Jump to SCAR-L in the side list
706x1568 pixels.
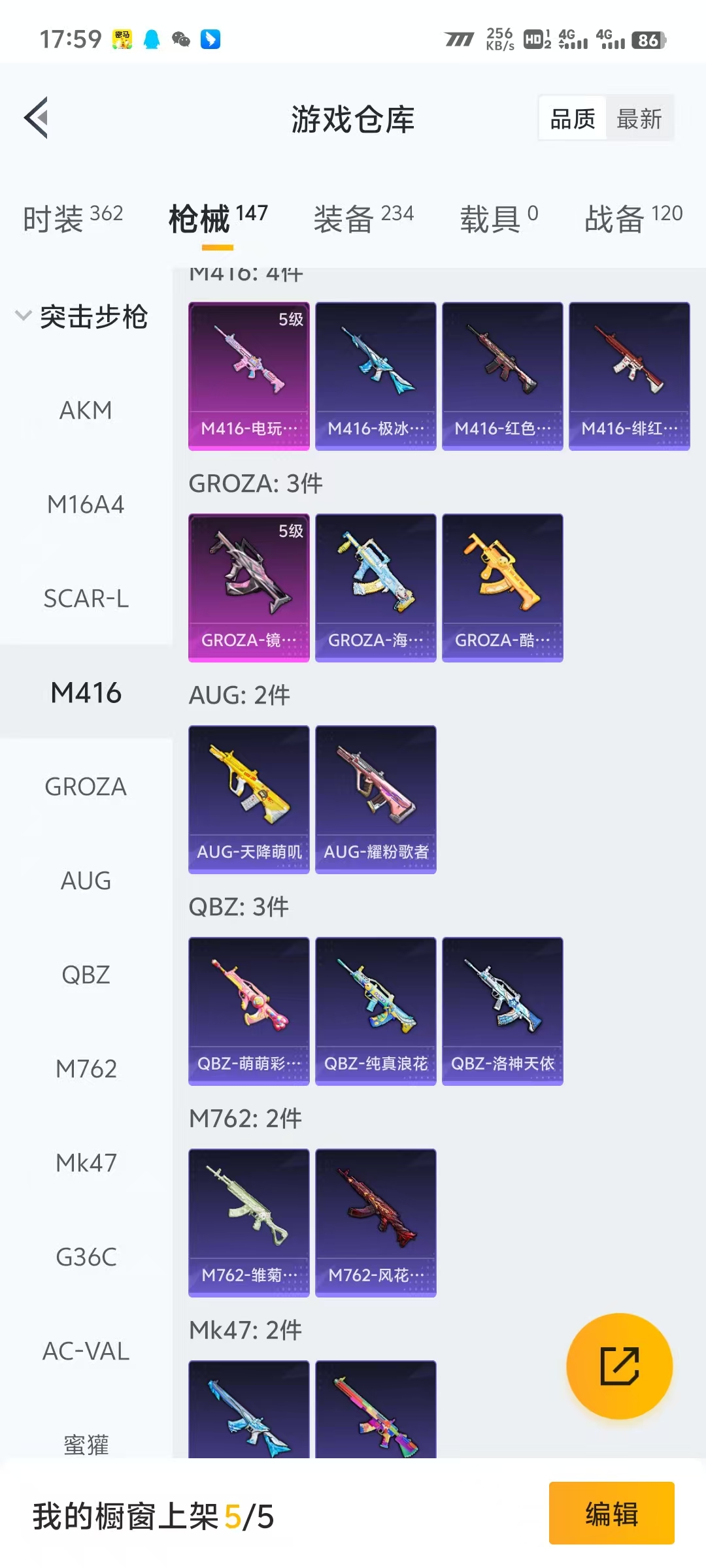pos(86,599)
